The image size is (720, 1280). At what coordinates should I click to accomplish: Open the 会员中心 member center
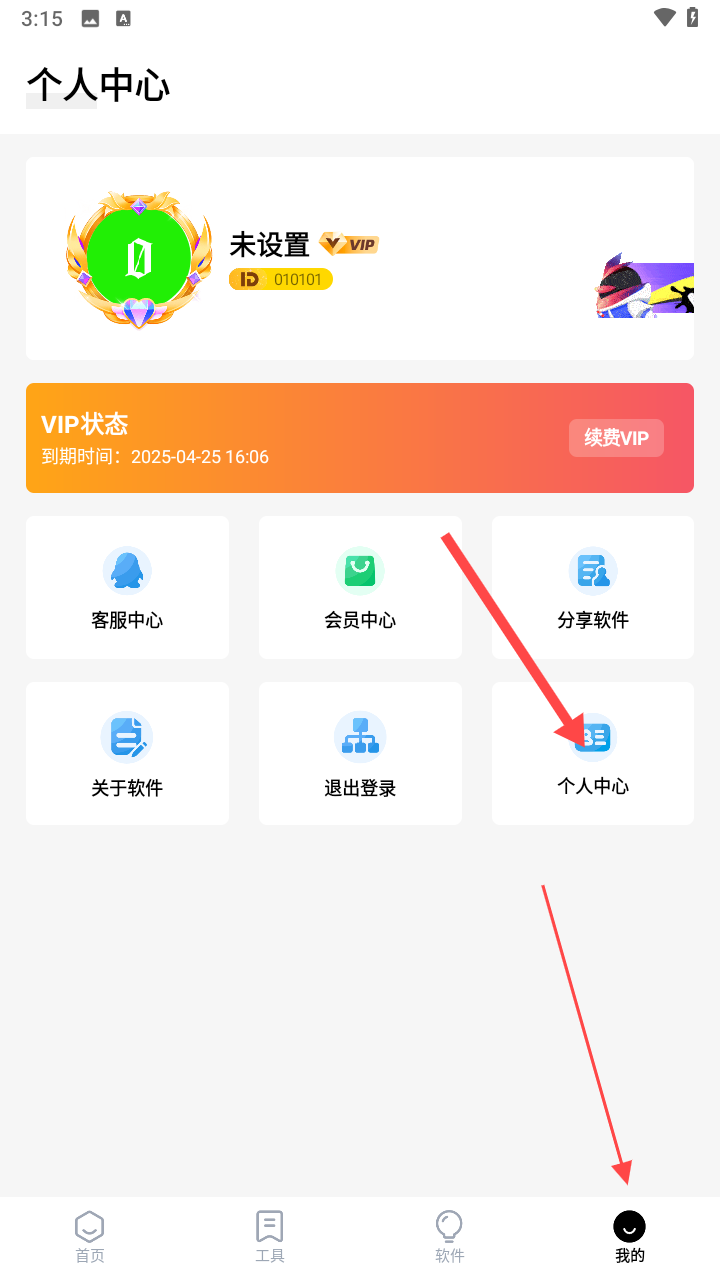click(360, 587)
